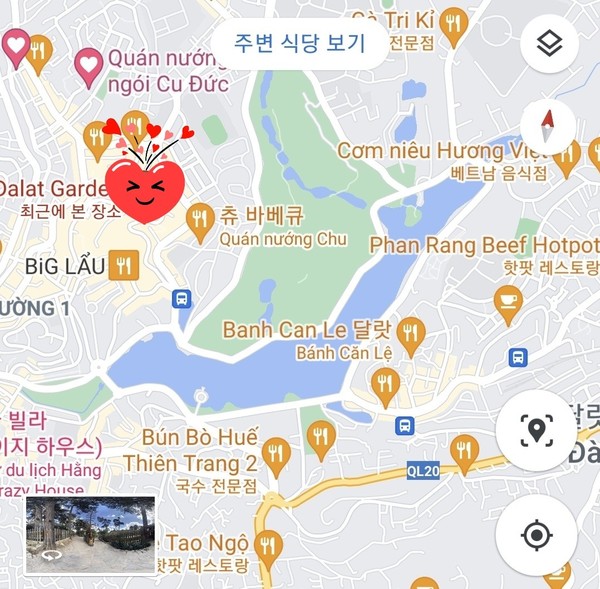
Task: Open Live View location scanner button
Action: (x=537, y=431)
